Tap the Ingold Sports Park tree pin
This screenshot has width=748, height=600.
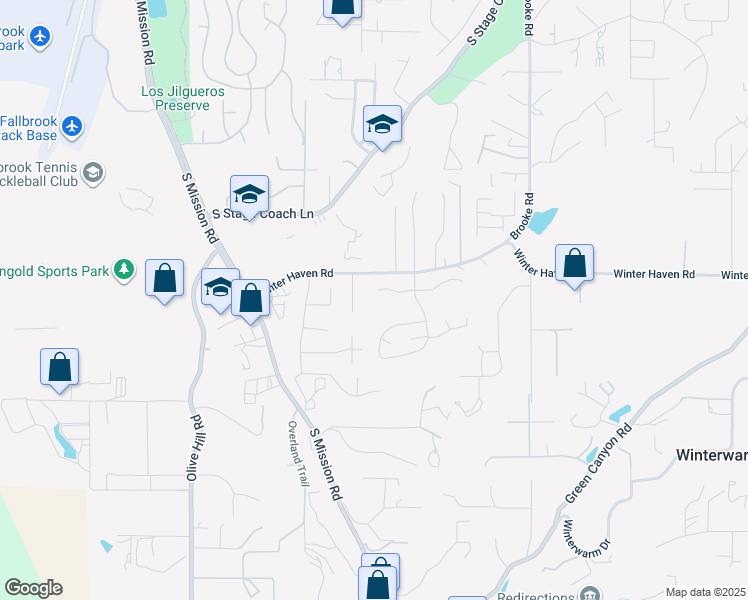tap(124, 270)
